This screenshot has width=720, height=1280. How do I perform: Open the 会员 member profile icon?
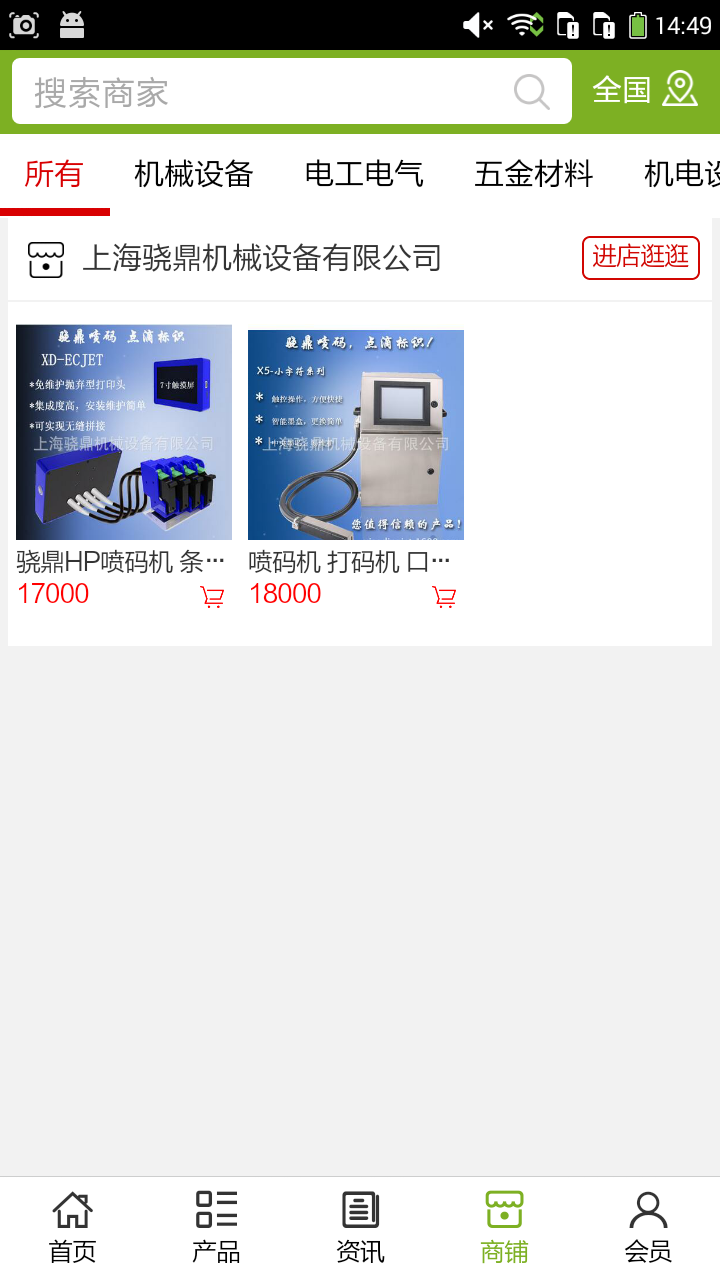[x=648, y=1222]
